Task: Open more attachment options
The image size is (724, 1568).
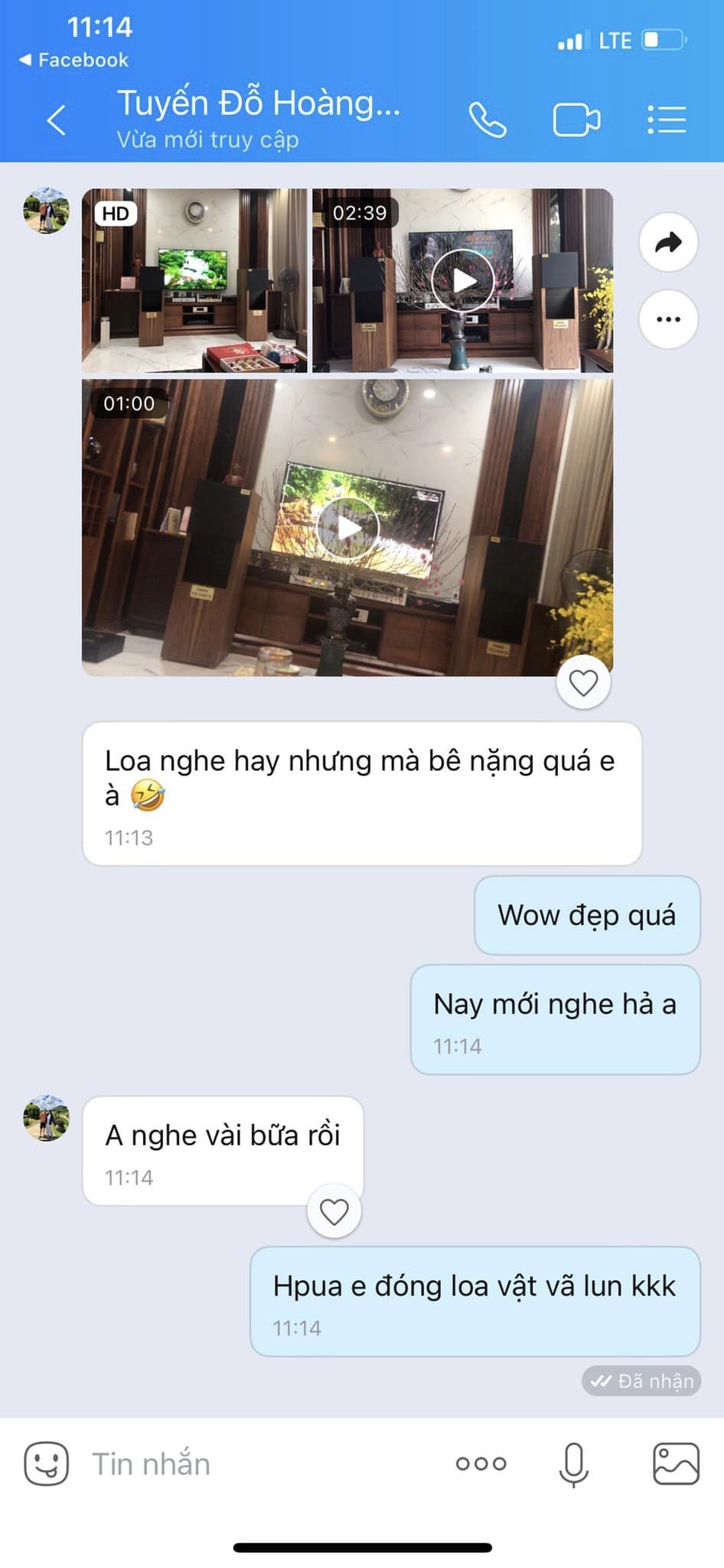Action: tap(481, 1463)
